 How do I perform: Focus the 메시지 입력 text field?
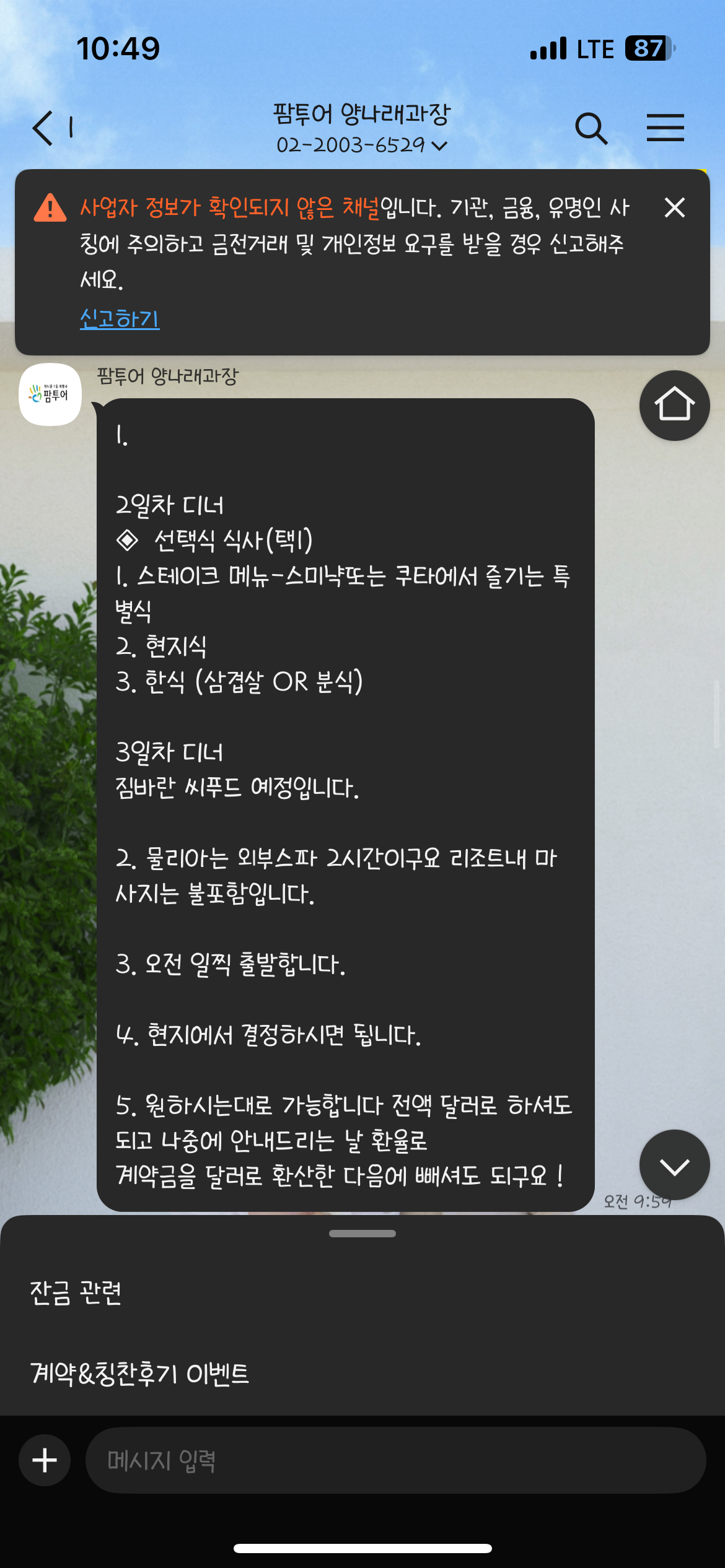tap(395, 1460)
